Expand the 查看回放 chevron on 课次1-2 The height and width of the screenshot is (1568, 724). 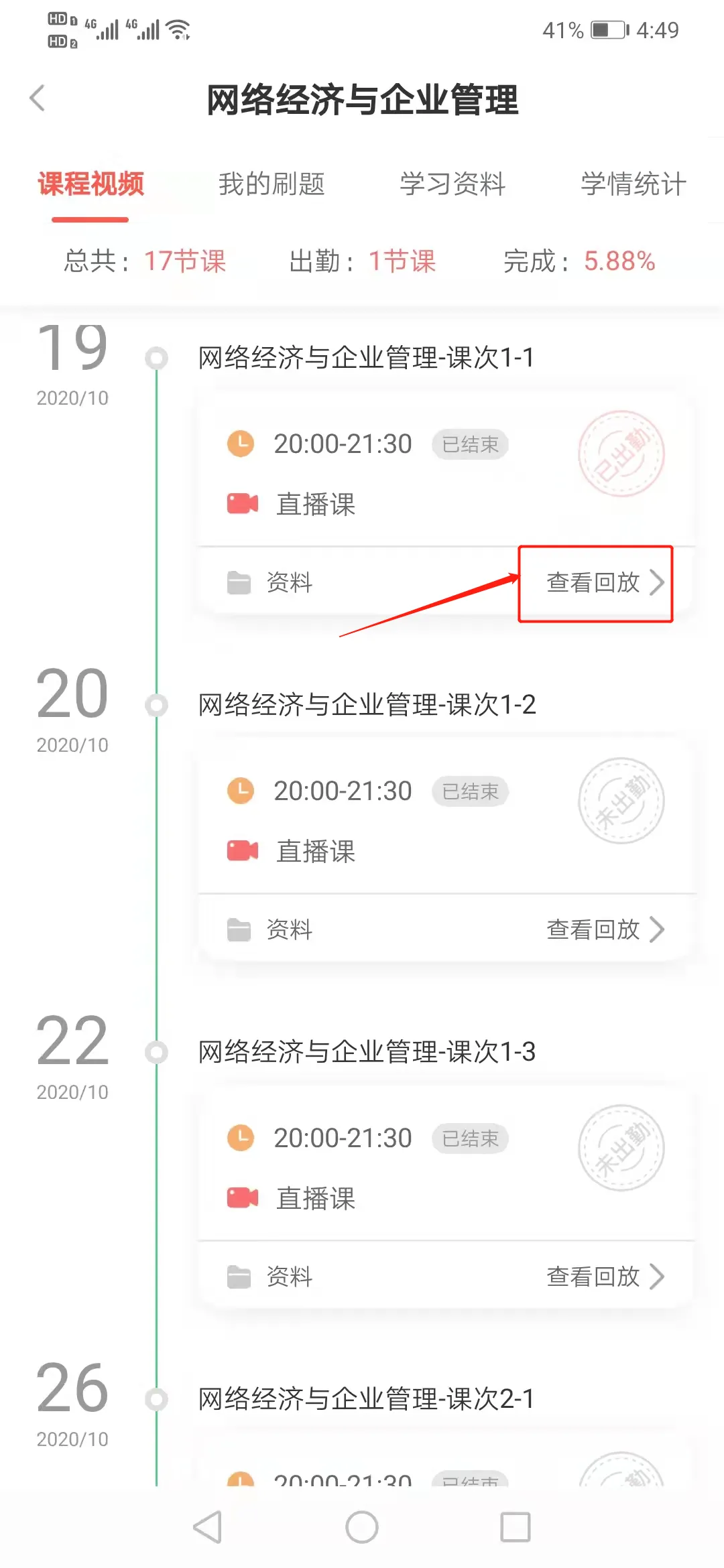coord(658,929)
